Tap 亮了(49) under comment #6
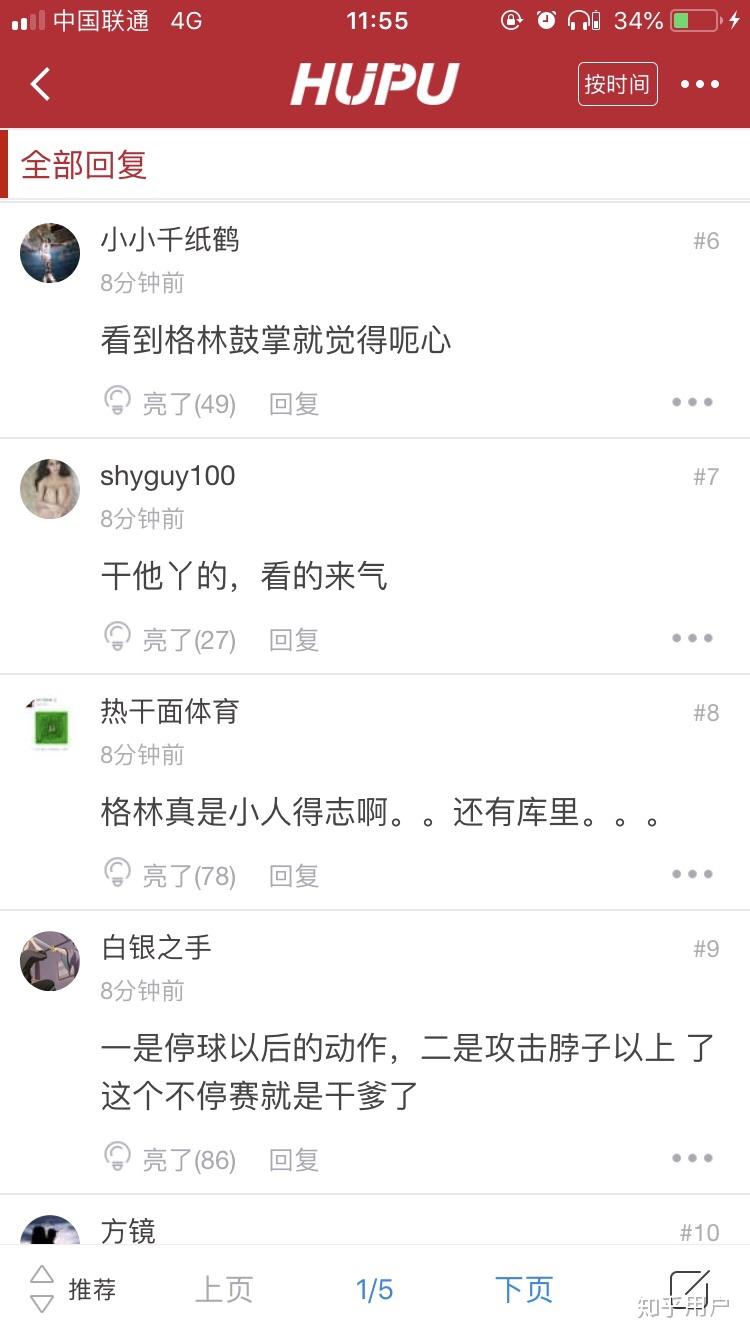The width and height of the screenshot is (750, 1334). click(186, 403)
